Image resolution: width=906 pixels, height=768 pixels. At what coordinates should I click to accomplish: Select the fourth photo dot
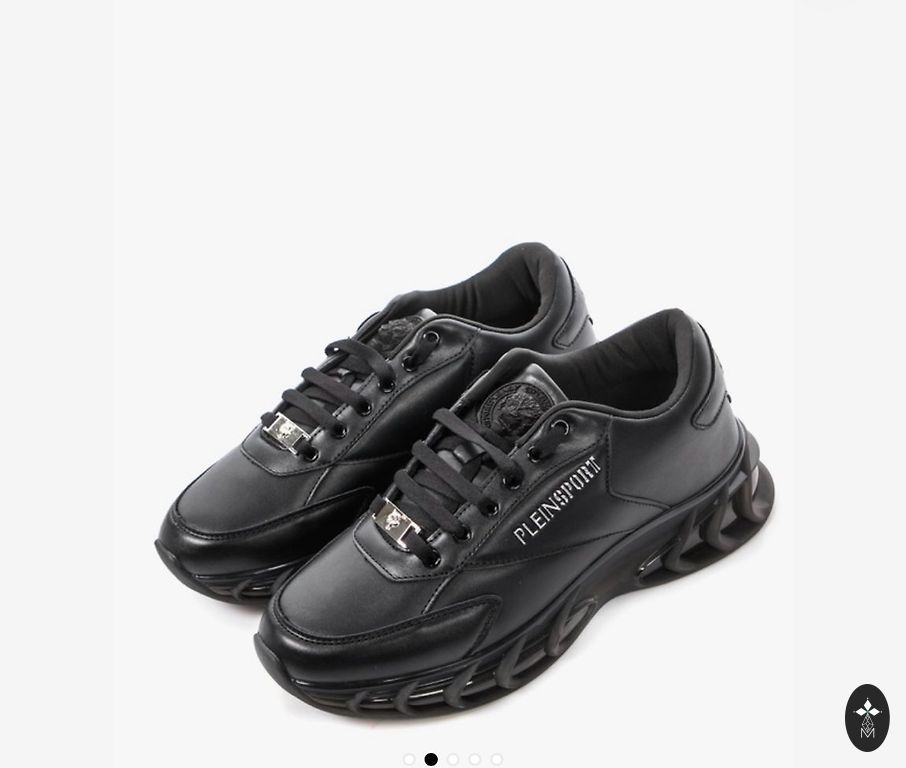[x=475, y=760]
